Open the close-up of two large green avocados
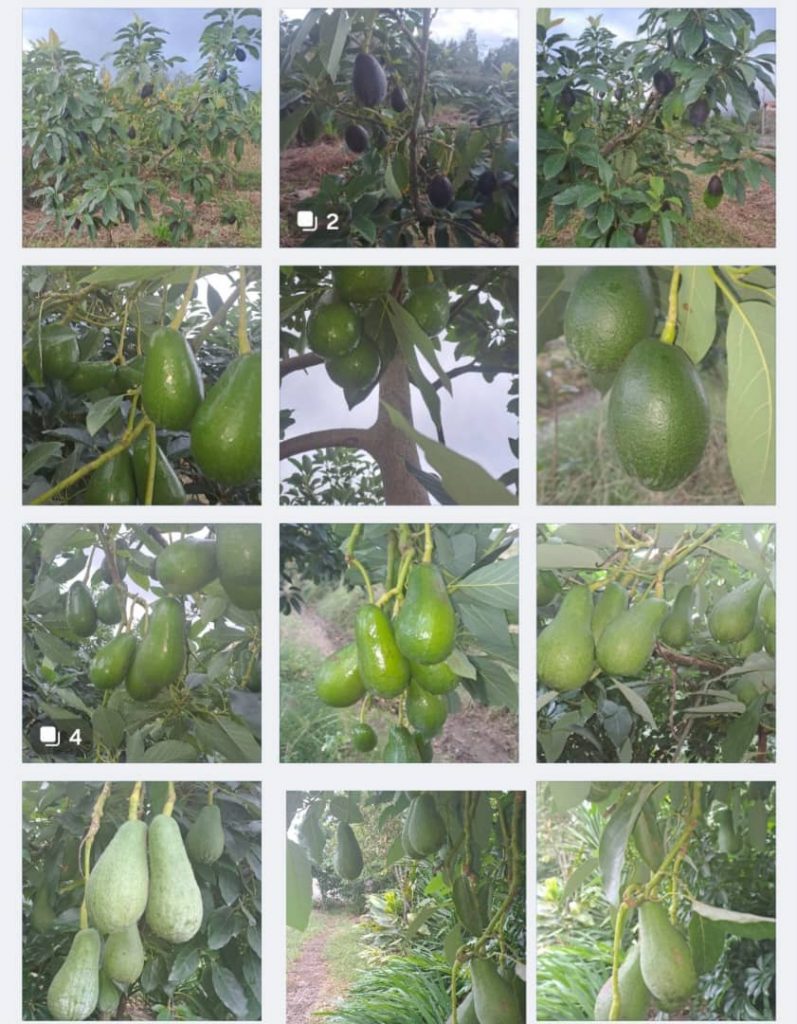Screen dimensions: 797x1024 tap(655, 385)
